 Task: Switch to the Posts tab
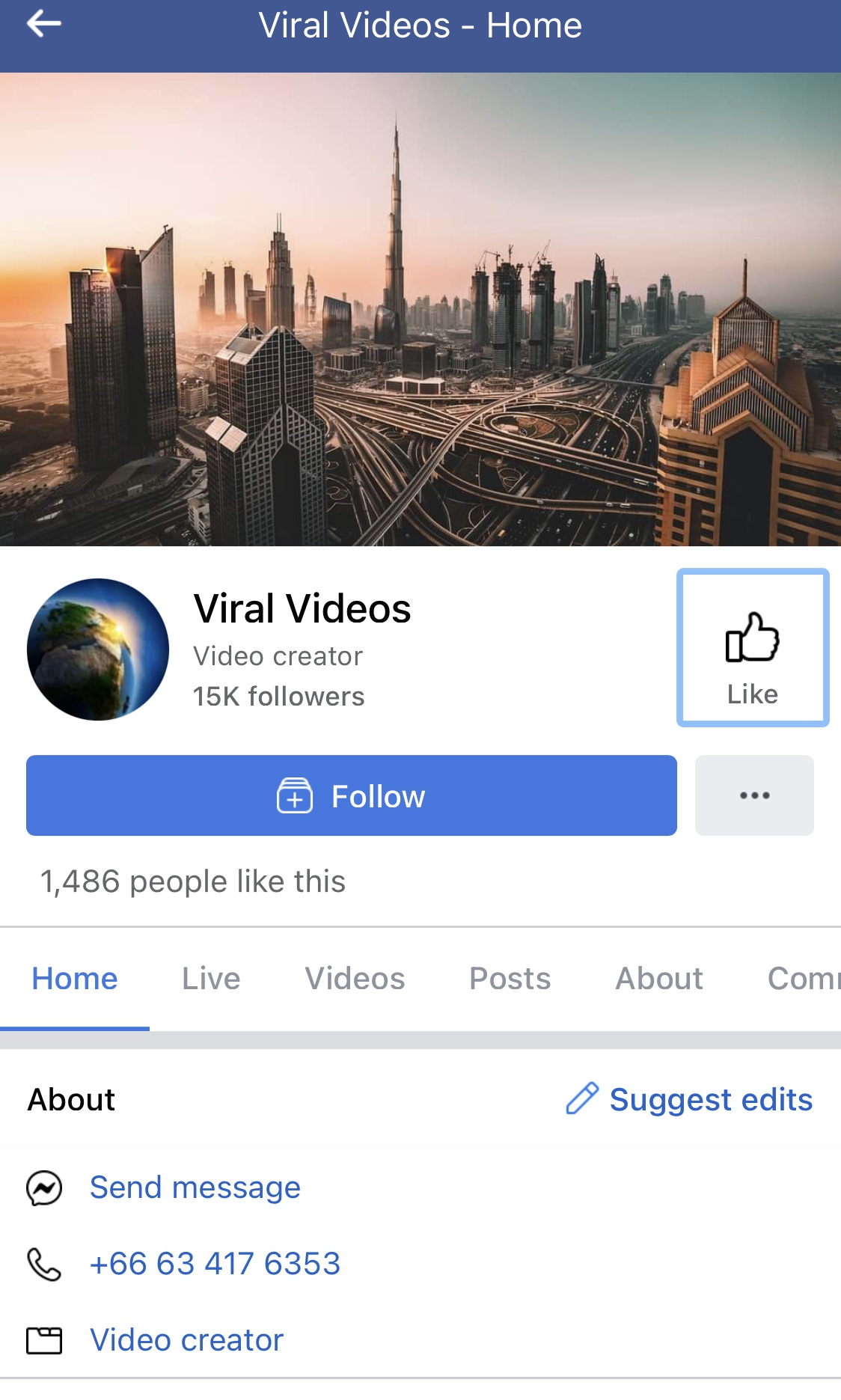[510, 979]
